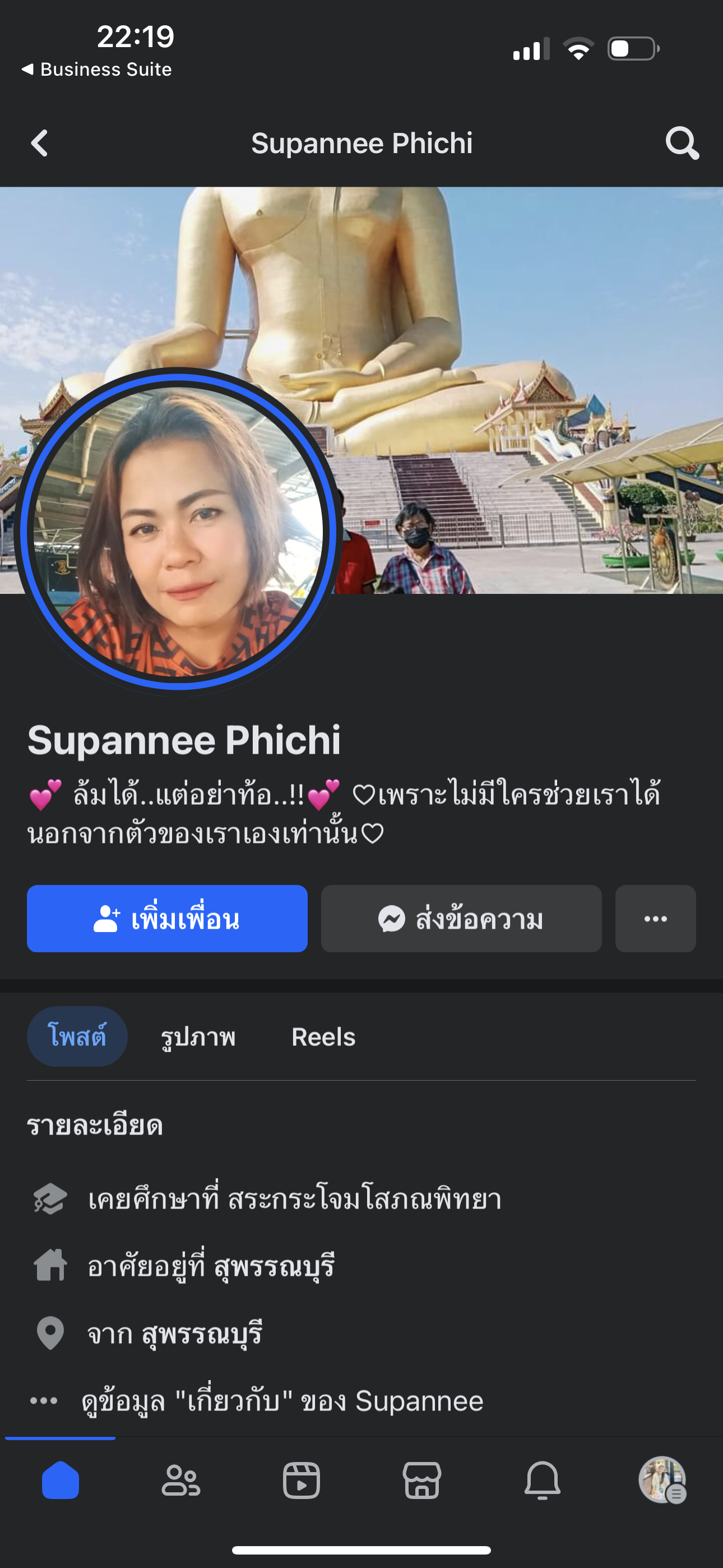Screen dimensions: 723x1568
Task: Open the notifications bell
Action: [543, 1480]
